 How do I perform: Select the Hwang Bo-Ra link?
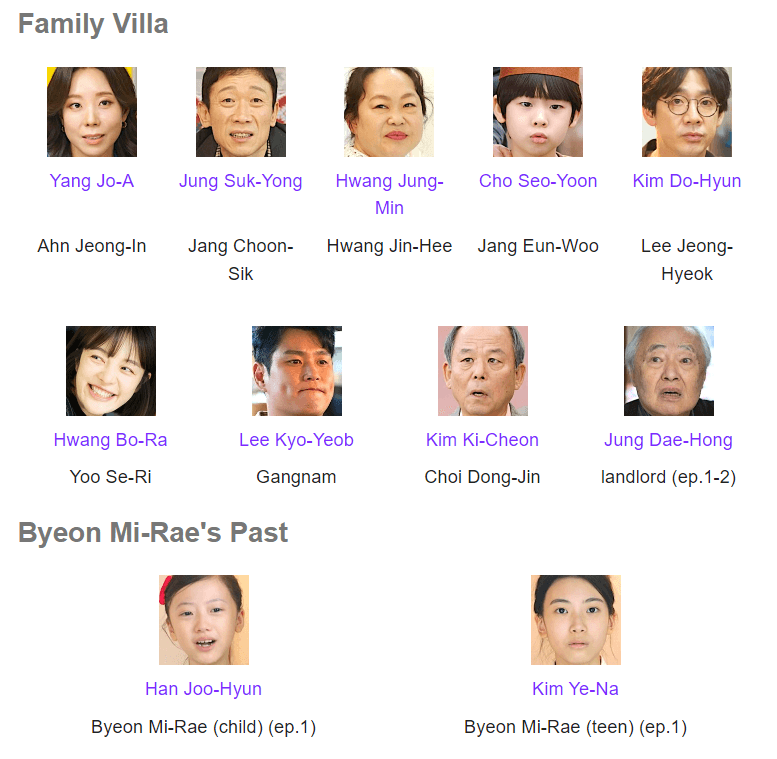tap(110, 440)
